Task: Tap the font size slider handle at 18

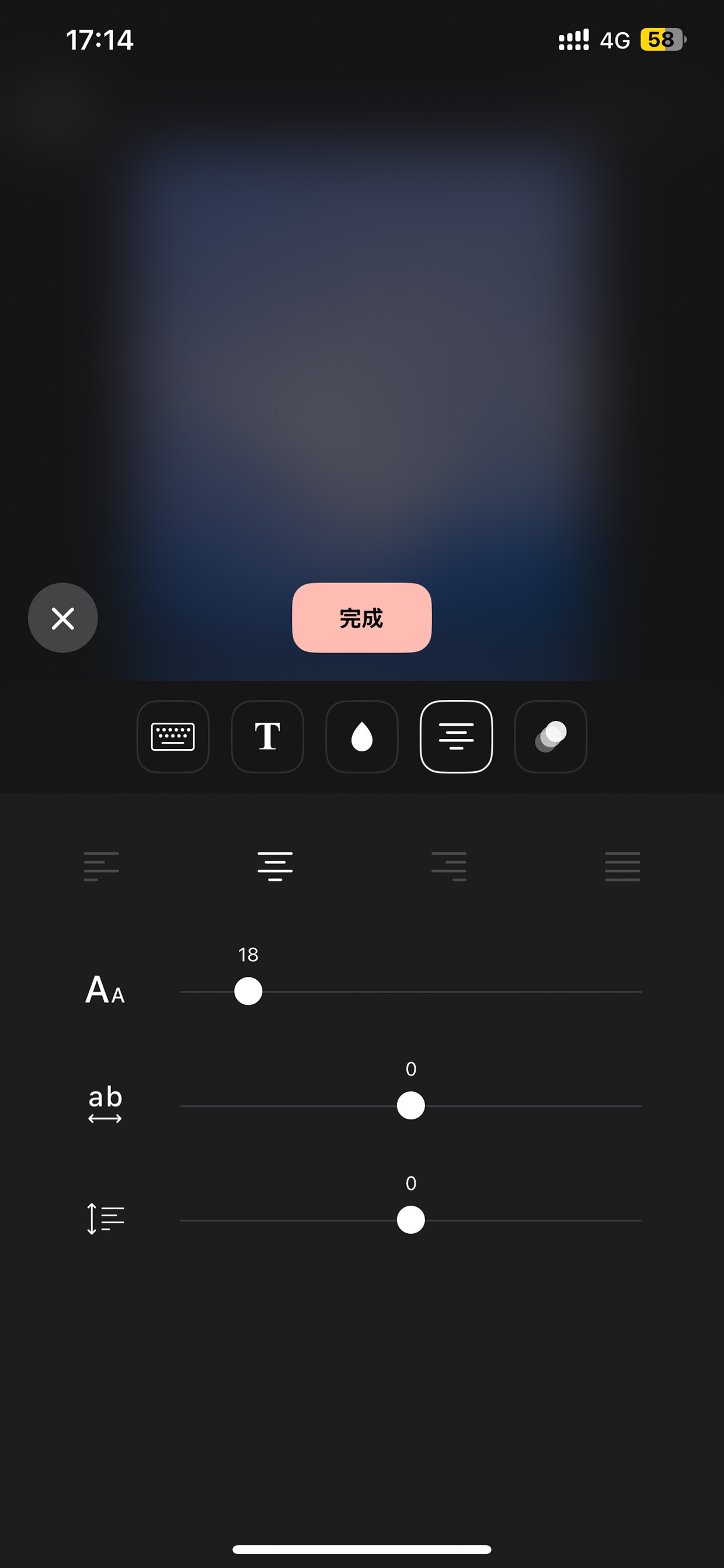Action: 248,991
